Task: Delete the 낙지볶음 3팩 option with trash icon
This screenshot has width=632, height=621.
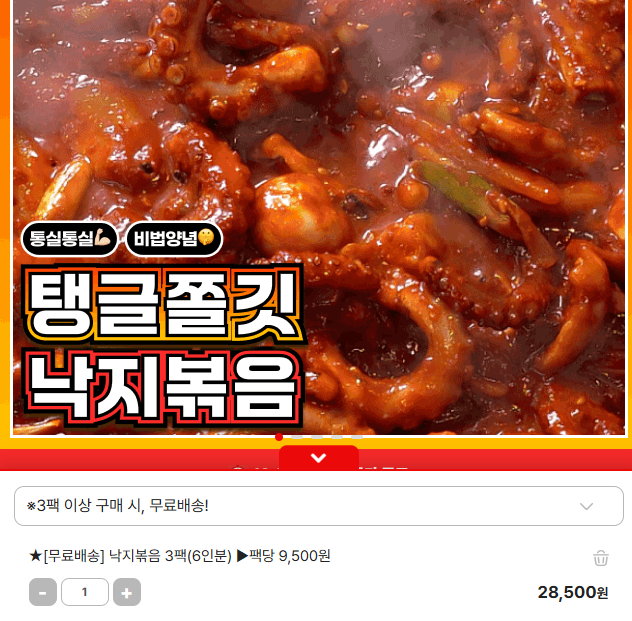Action: click(x=601, y=558)
